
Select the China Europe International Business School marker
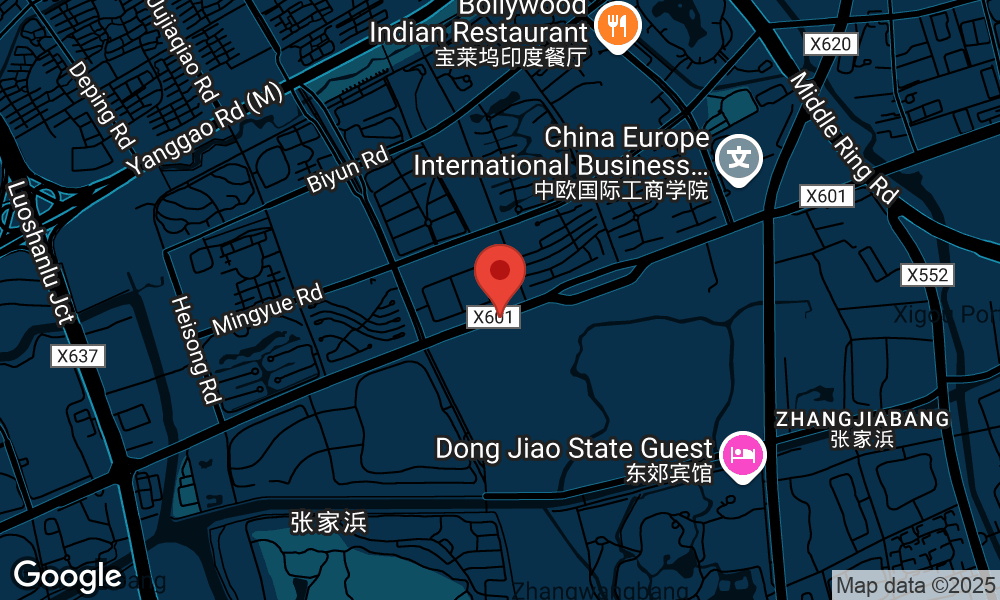pos(740,158)
